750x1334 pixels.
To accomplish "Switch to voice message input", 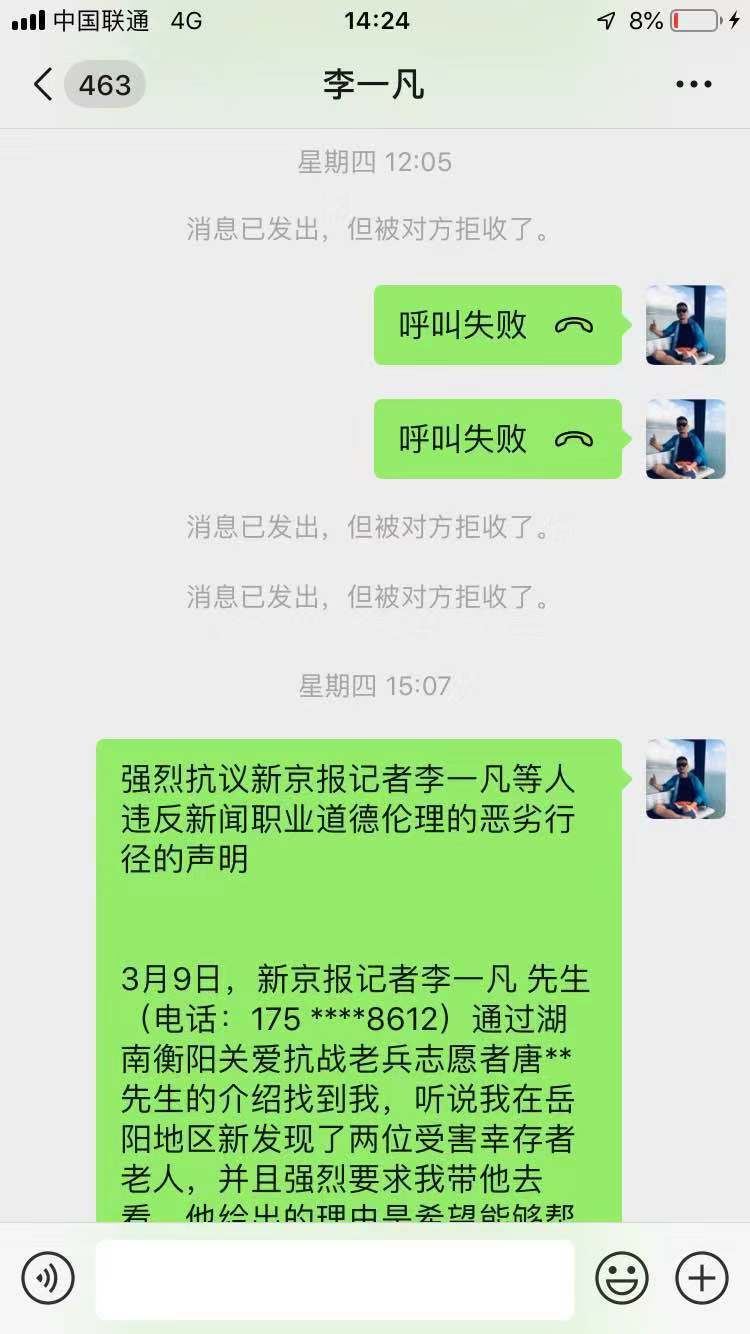I will coord(48,1278).
